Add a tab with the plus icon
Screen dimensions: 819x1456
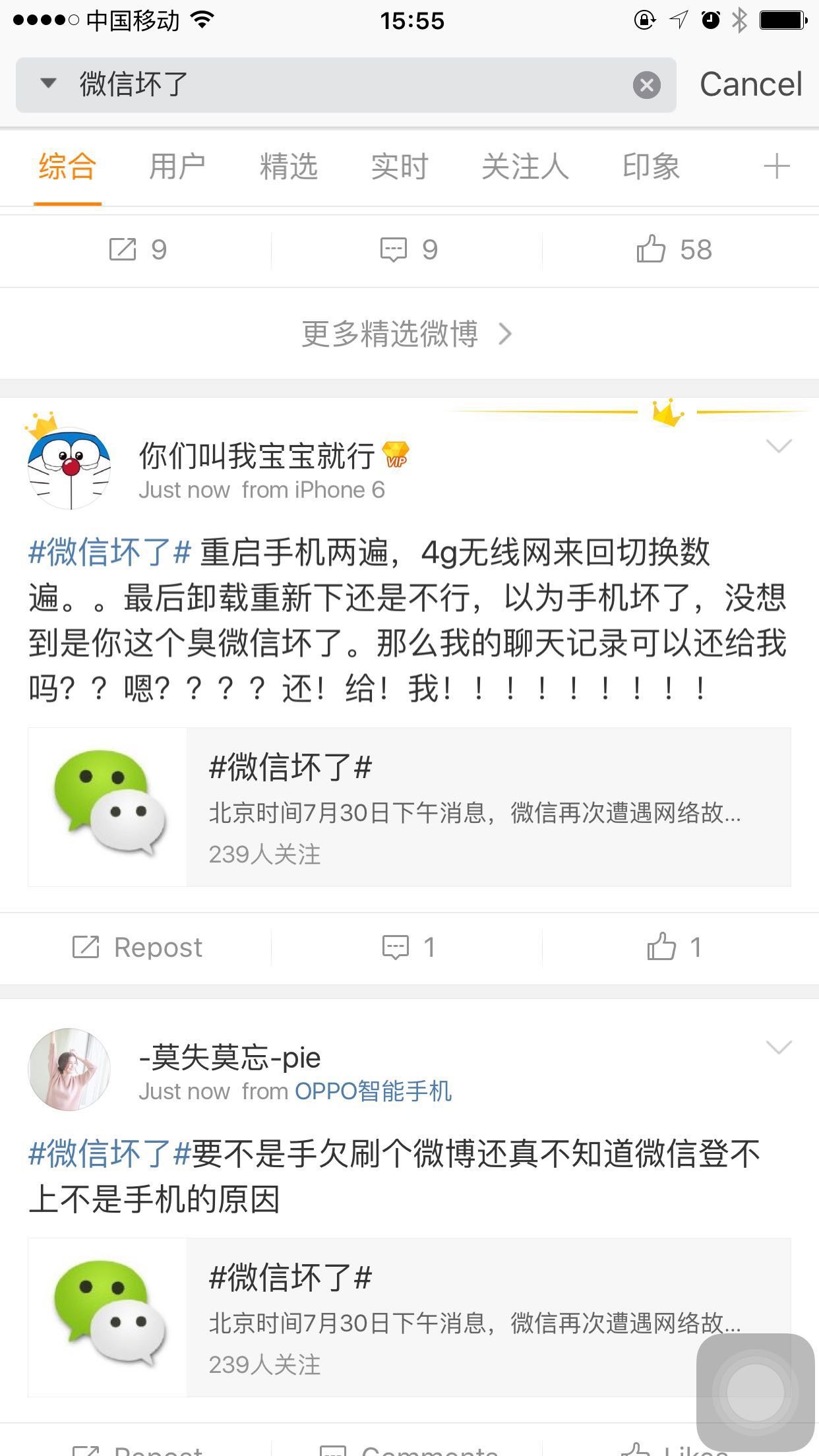pyautogui.click(x=776, y=166)
